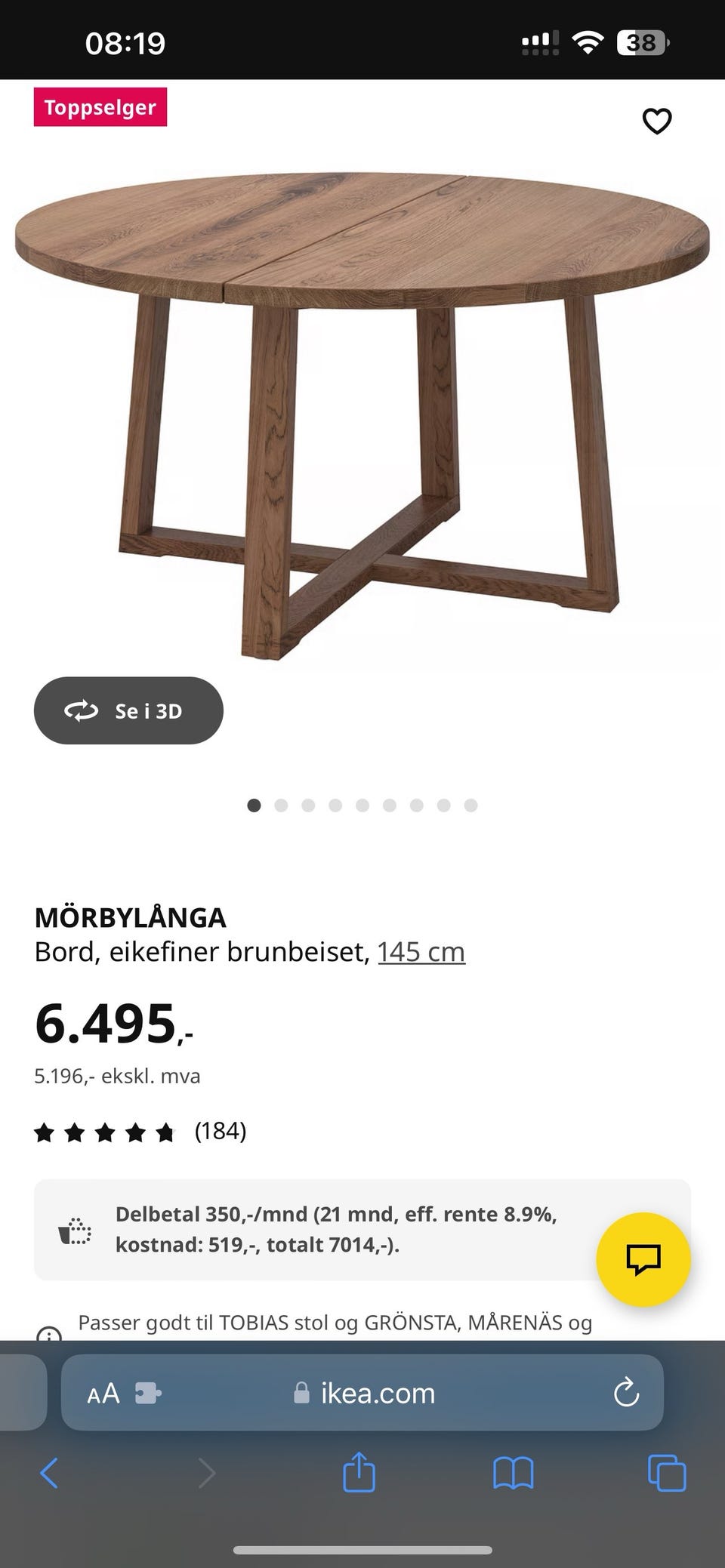Show all open Safari tabs
Screen dimensions: 725x1568
click(x=667, y=1474)
